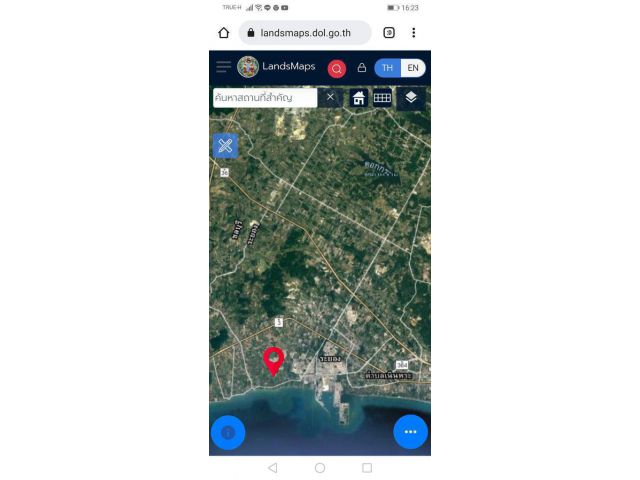Focus the place search field
Viewport: 640px width, 480px height.
tap(264, 97)
